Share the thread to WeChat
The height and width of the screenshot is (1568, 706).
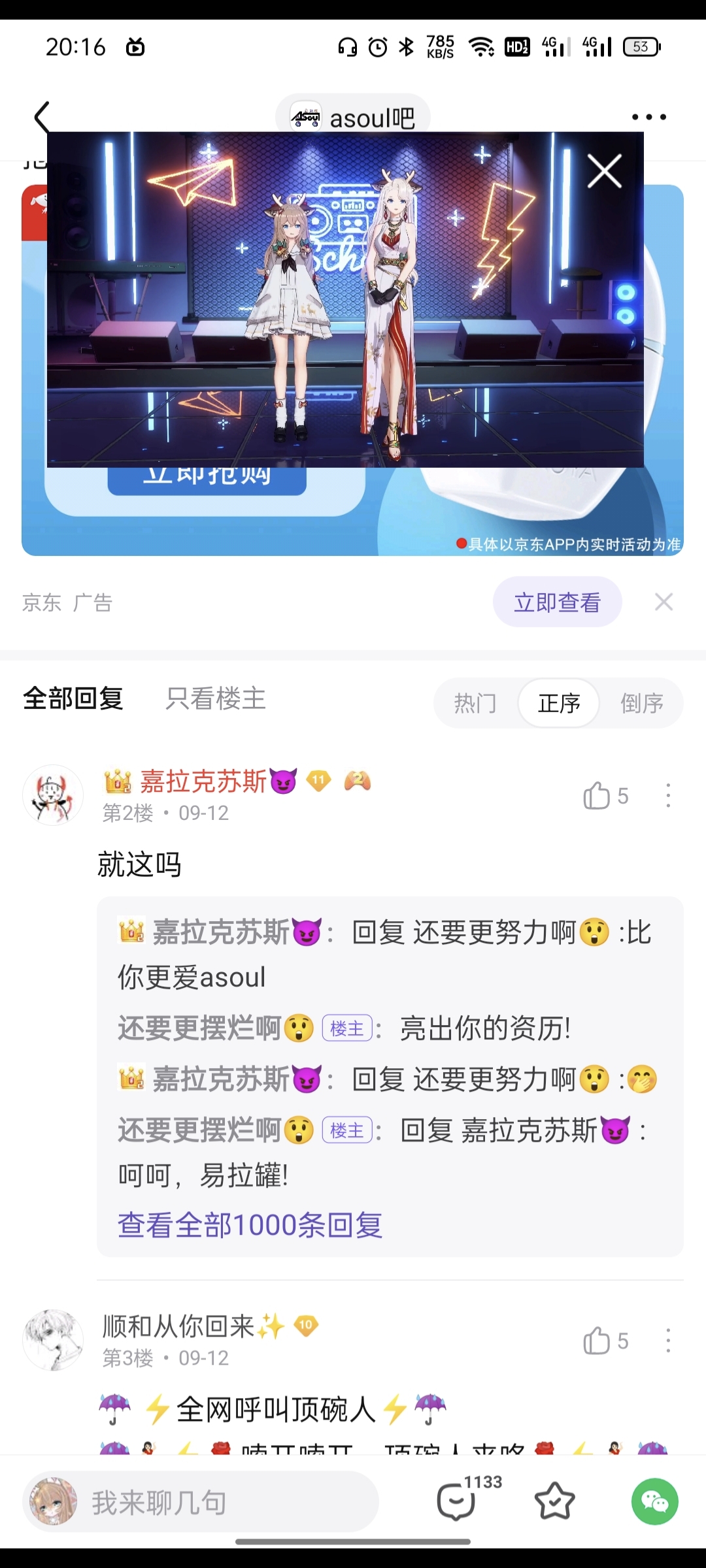[x=654, y=1501]
